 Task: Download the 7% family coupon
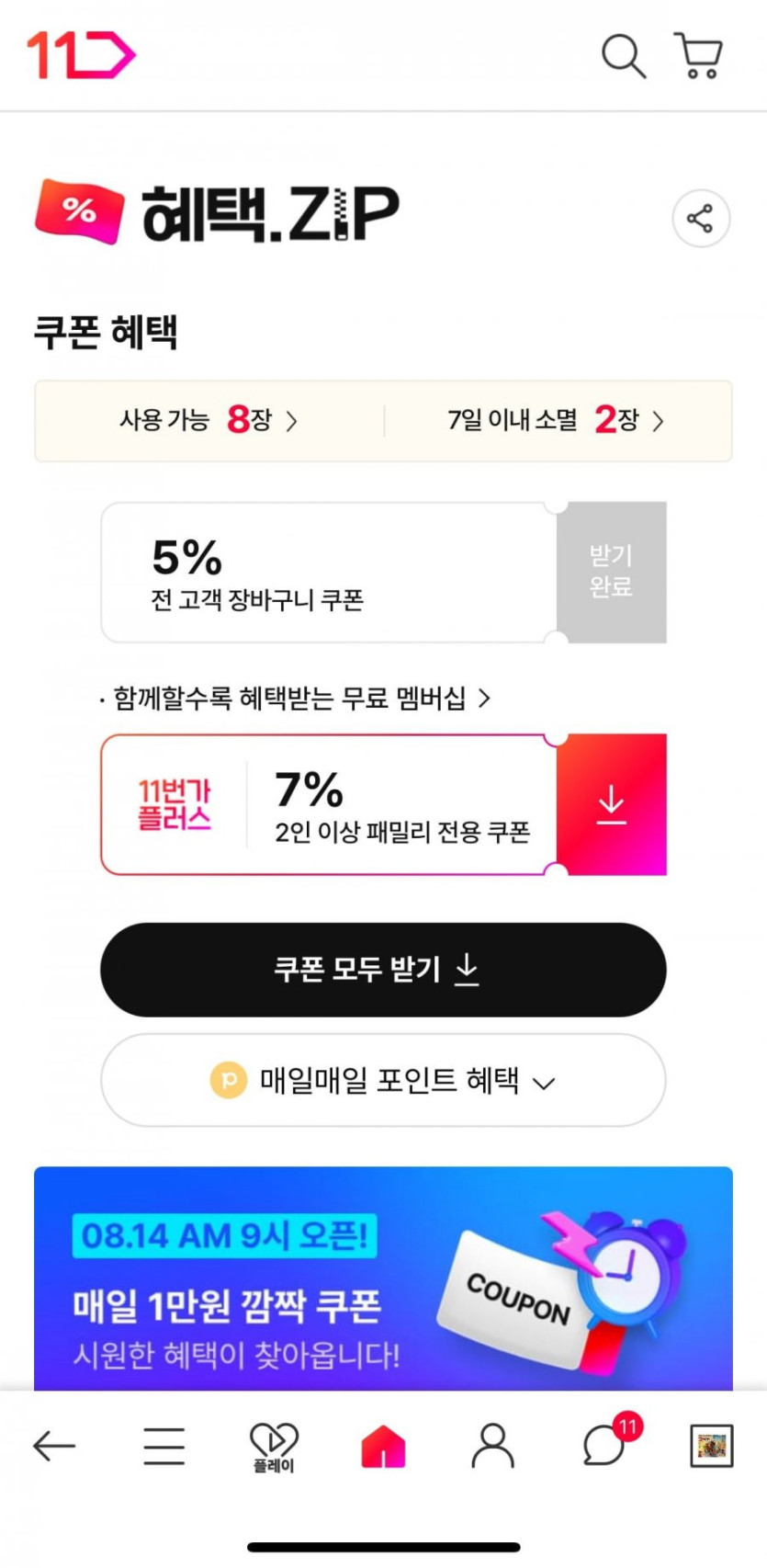click(x=611, y=804)
